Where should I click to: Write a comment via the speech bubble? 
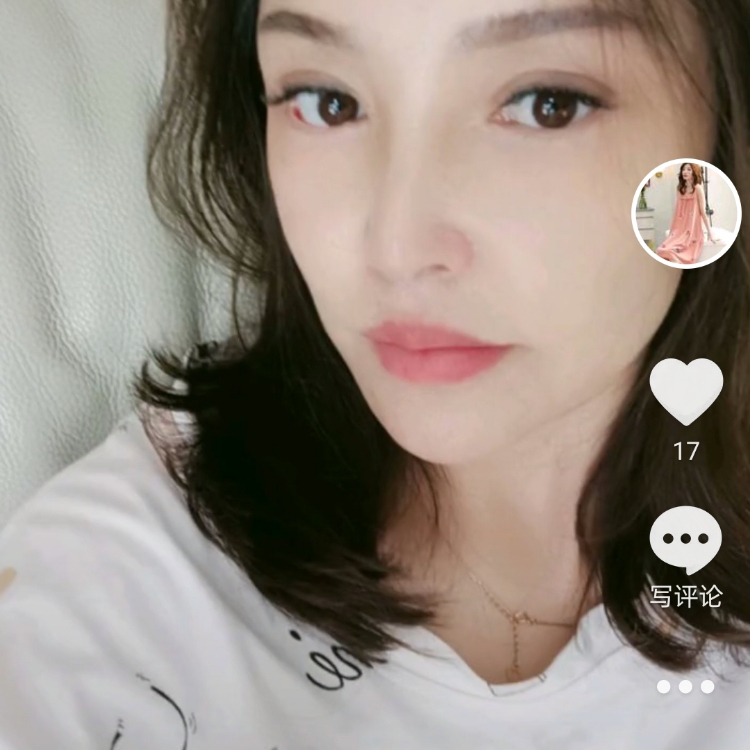tap(686, 540)
